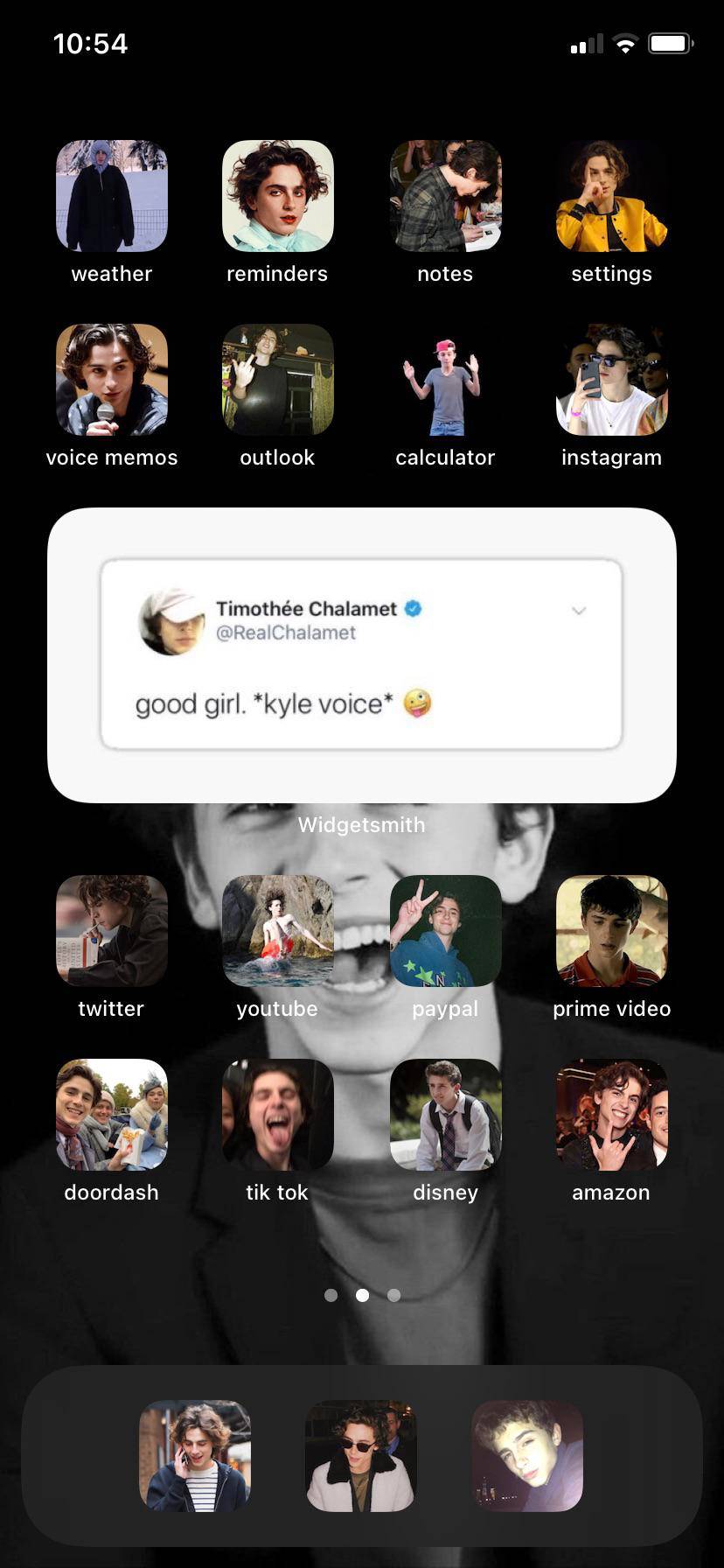724x1568 pixels.
Task: Open the weather app
Action: (x=112, y=197)
